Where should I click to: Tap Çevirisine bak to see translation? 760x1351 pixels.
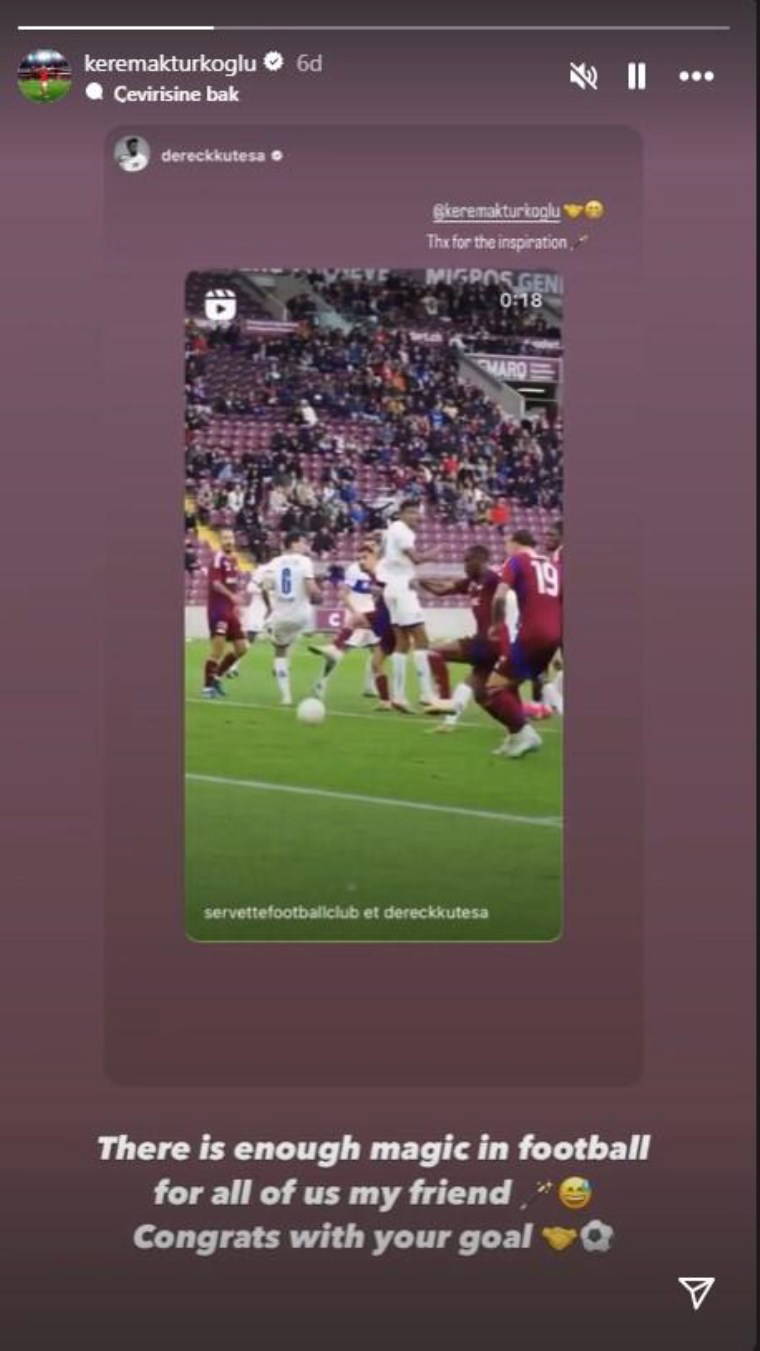tap(176, 94)
